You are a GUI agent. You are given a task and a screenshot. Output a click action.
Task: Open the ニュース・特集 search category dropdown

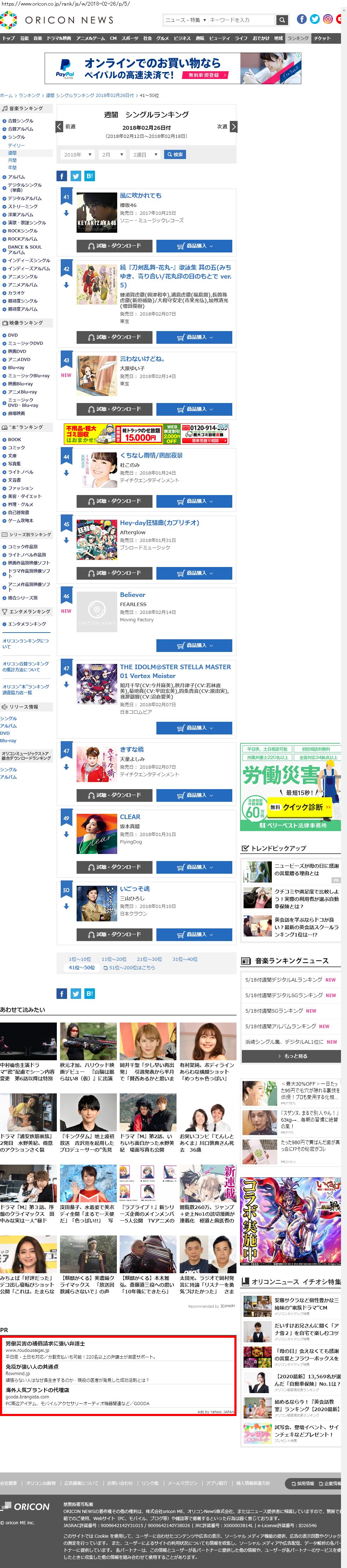pyautogui.click(x=185, y=20)
